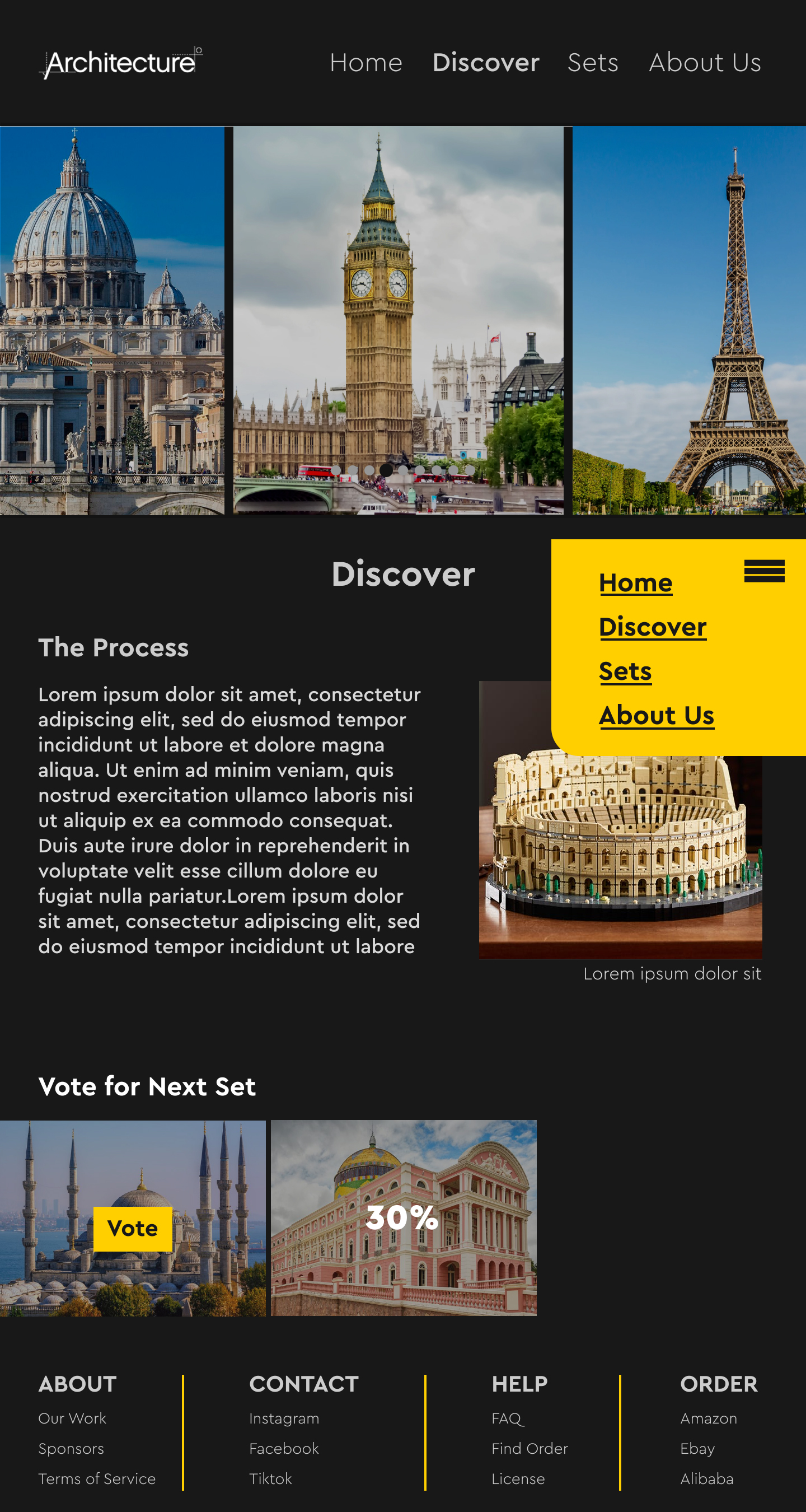Select the St. Peter's Basilica carousel image

(x=111, y=320)
